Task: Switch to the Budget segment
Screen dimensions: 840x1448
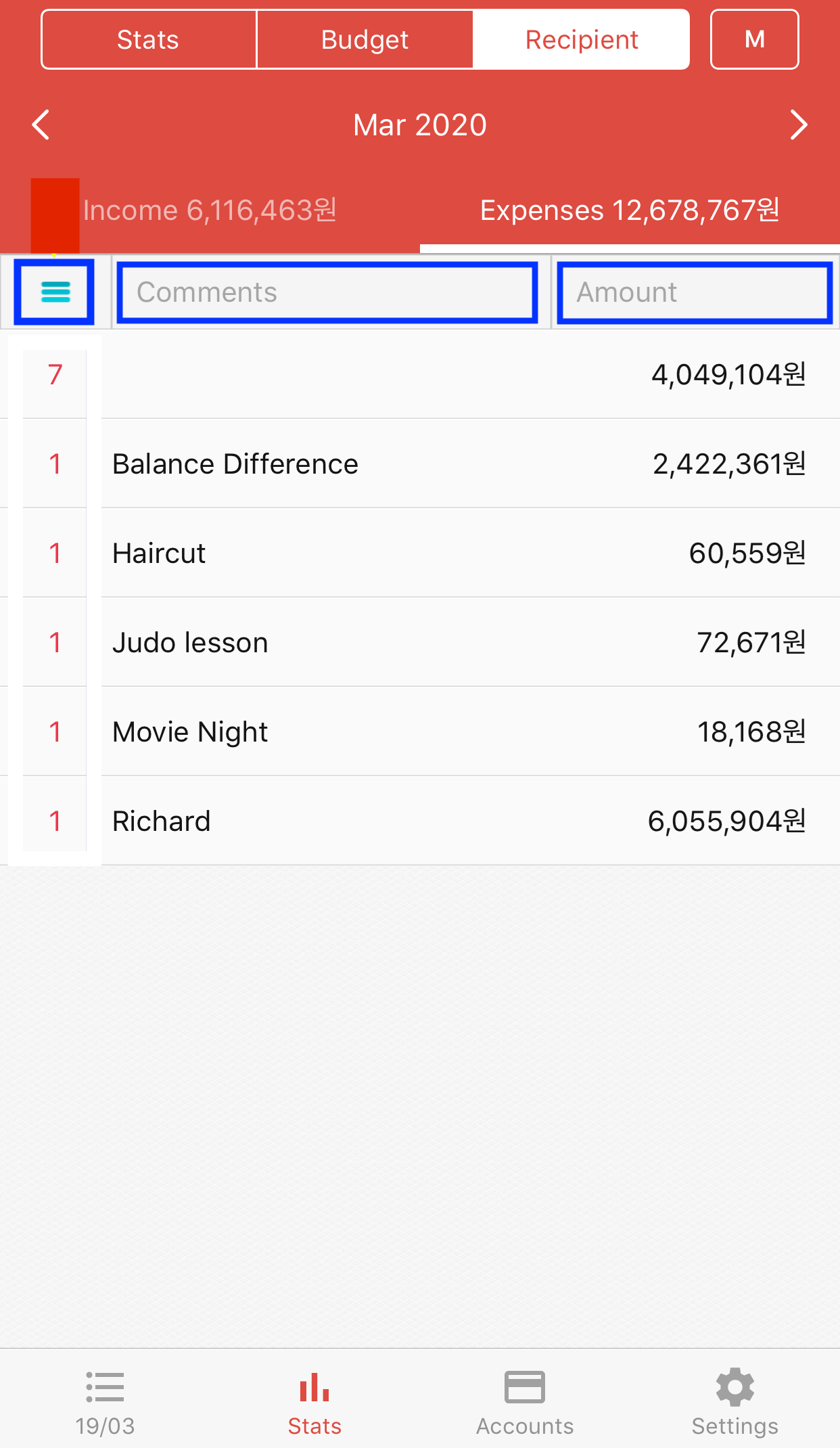Action: (x=365, y=39)
